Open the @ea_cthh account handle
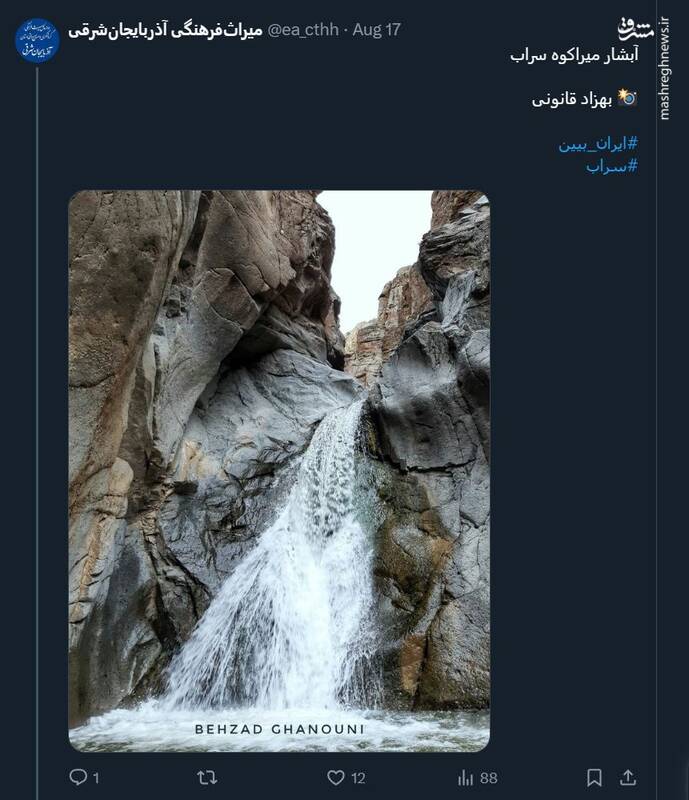Image resolution: width=689 pixels, height=800 pixels. pyautogui.click(x=305, y=30)
